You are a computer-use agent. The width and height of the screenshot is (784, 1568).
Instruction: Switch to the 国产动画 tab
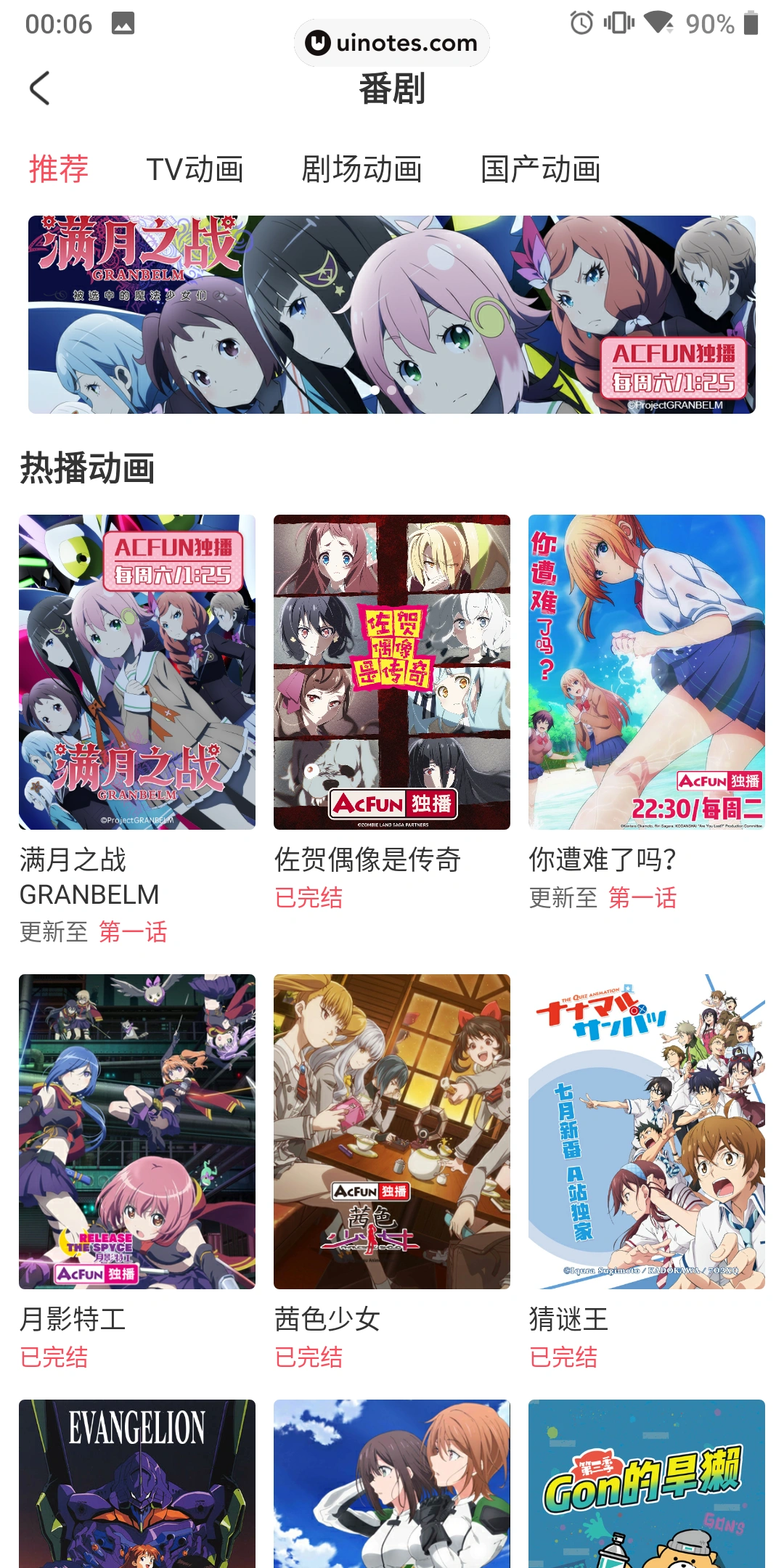pyautogui.click(x=541, y=169)
